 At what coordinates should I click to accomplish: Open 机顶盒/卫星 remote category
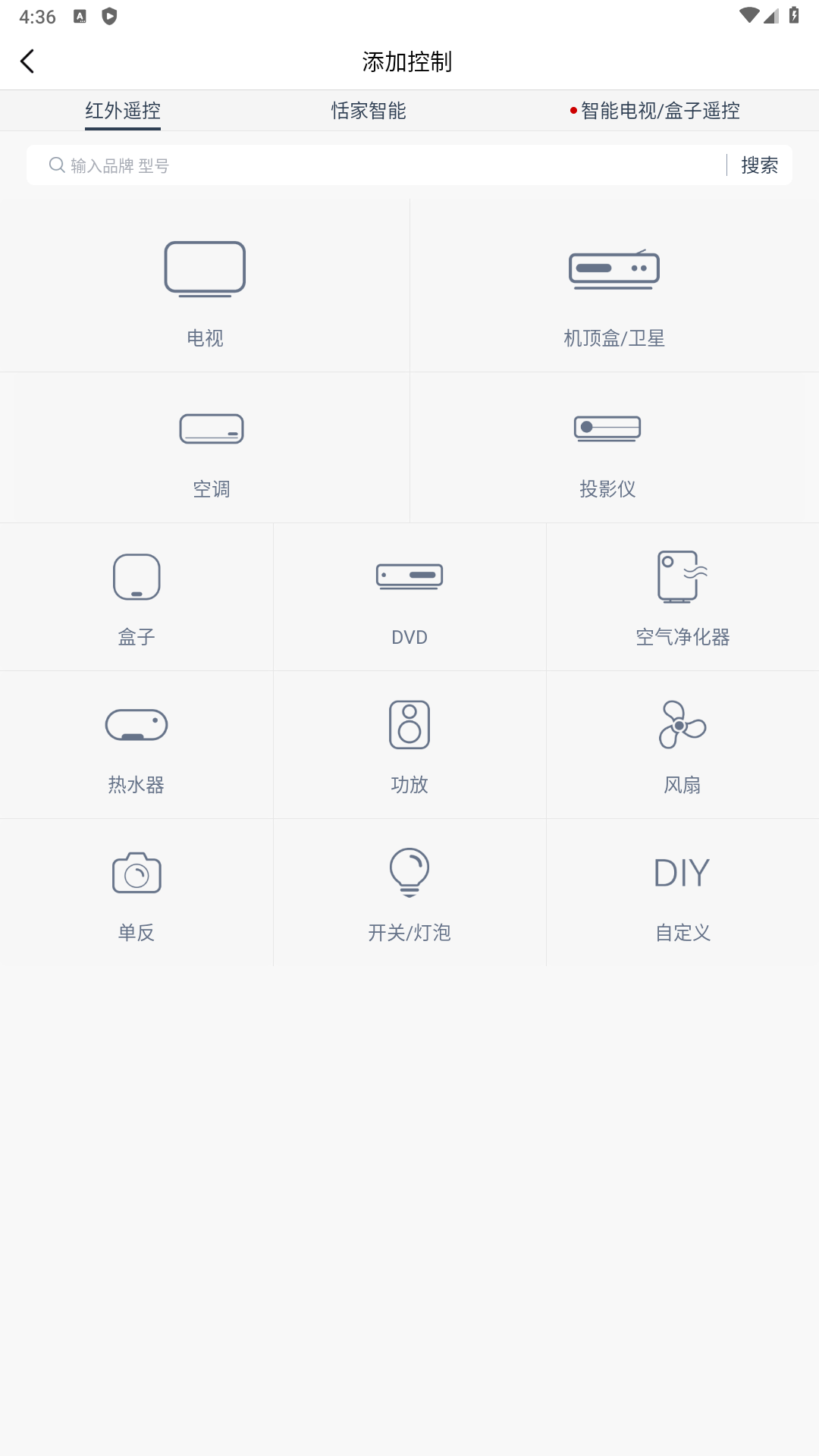tap(614, 288)
